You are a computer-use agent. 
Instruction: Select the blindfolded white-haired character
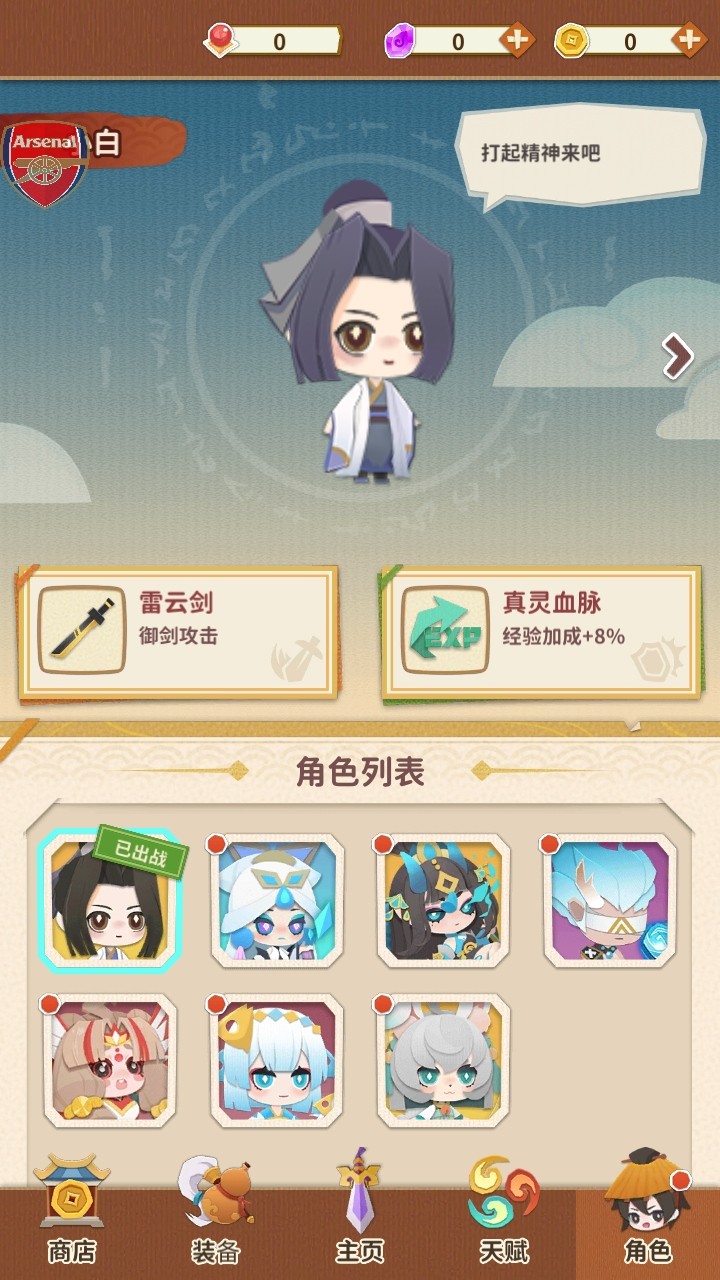tap(610, 900)
